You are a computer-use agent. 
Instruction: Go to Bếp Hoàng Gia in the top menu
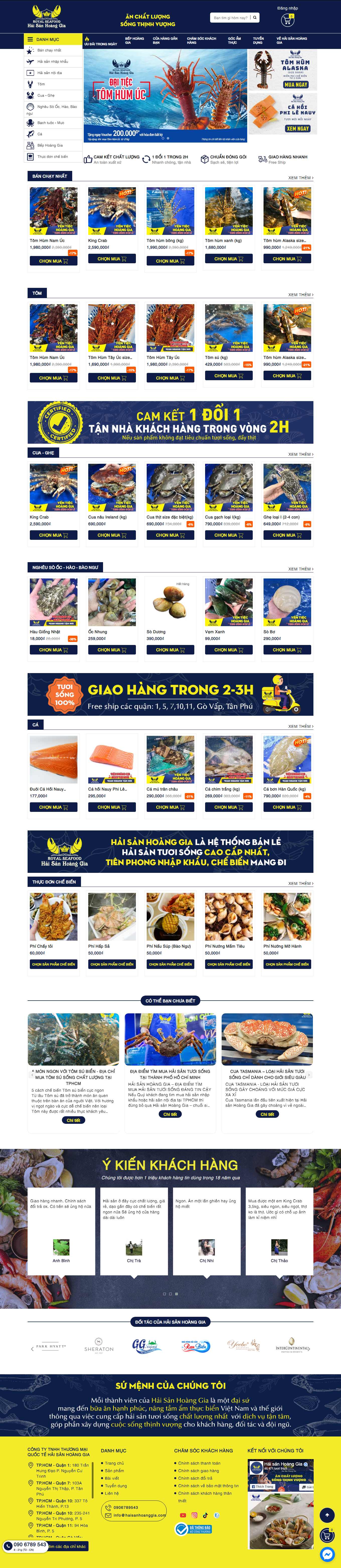(134, 40)
